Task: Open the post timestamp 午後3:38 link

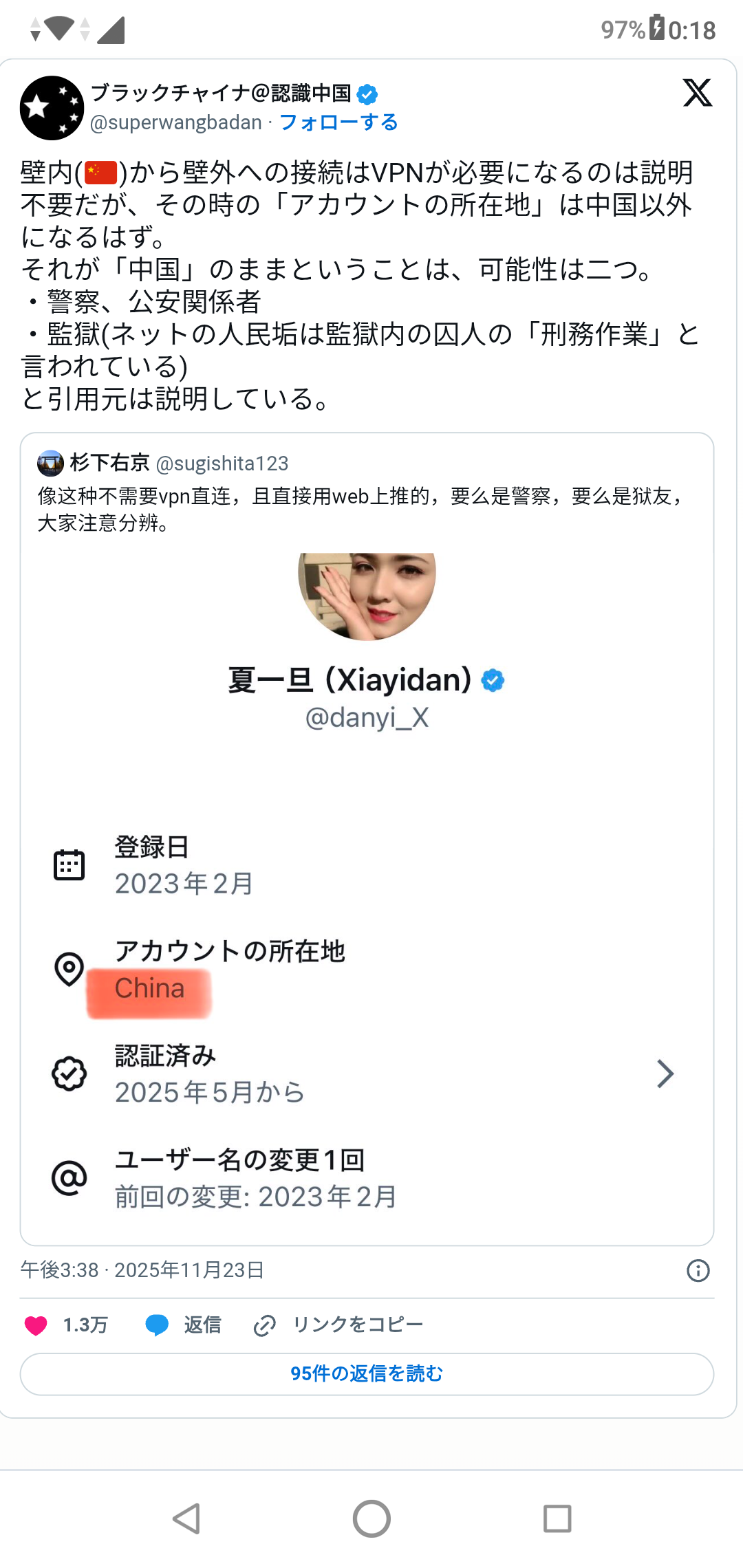Action: (142, 1270)
